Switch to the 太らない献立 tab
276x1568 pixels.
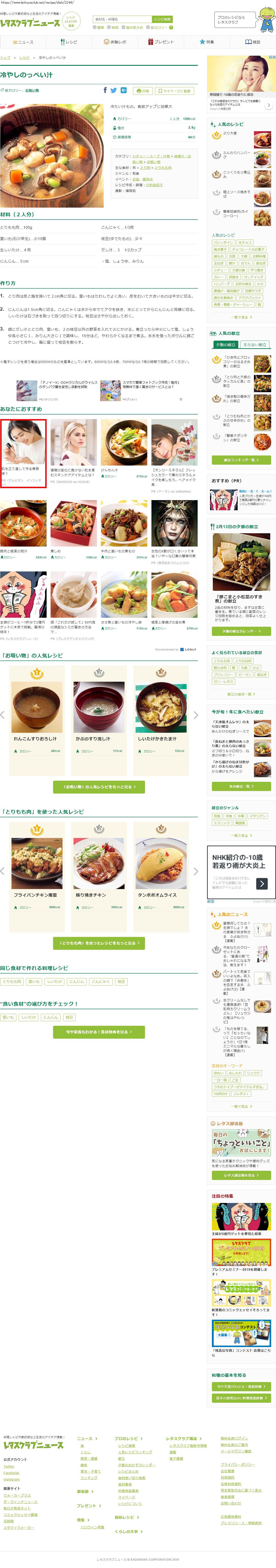point(254,345)
